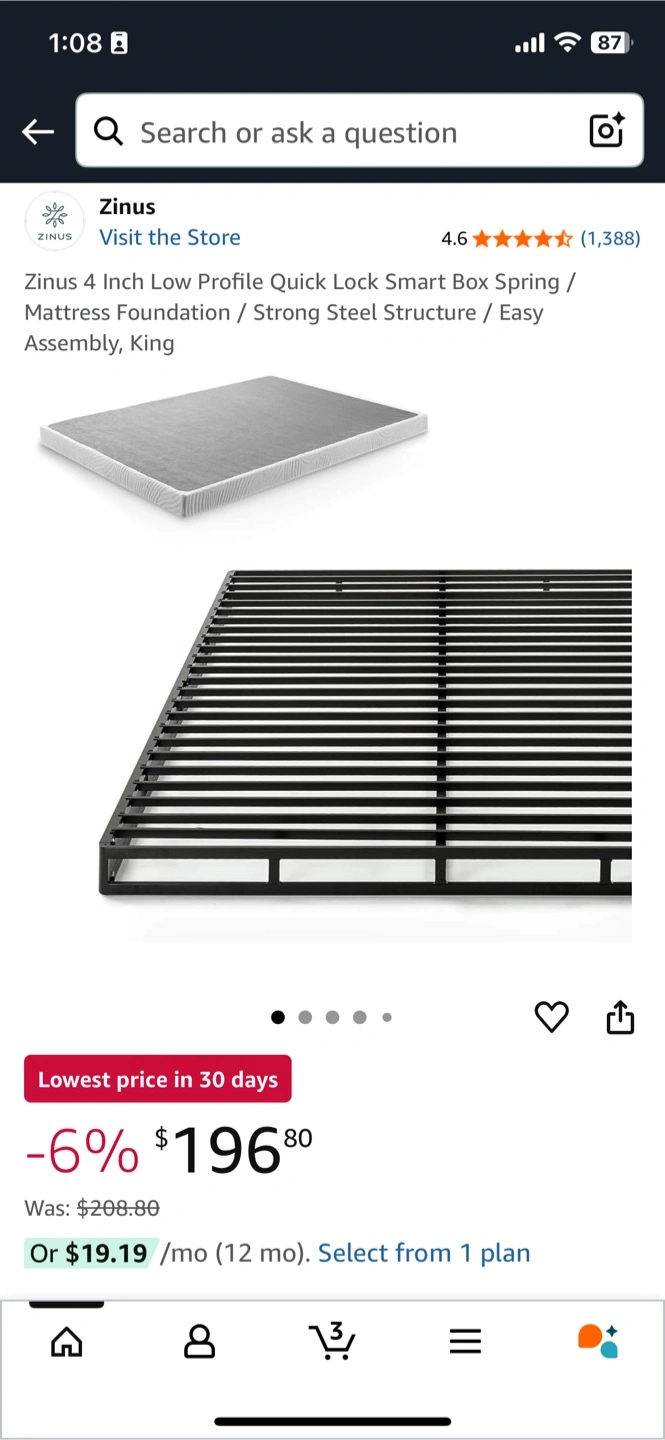Open the shopping cart with 3 items
665x1440 pixels.
tap(332, 1340)
